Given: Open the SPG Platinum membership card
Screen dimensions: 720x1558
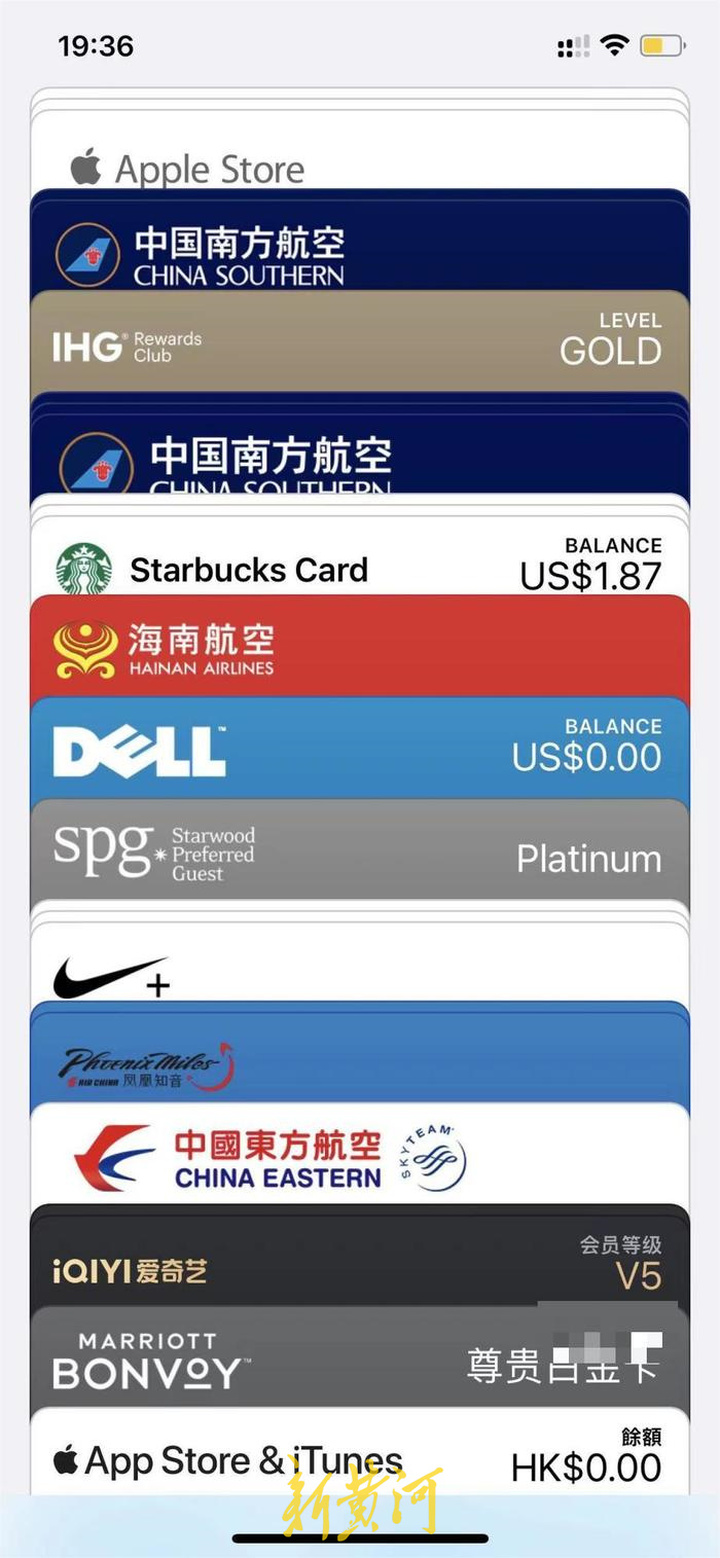Looking at the screenshot, I should [360, 855].
